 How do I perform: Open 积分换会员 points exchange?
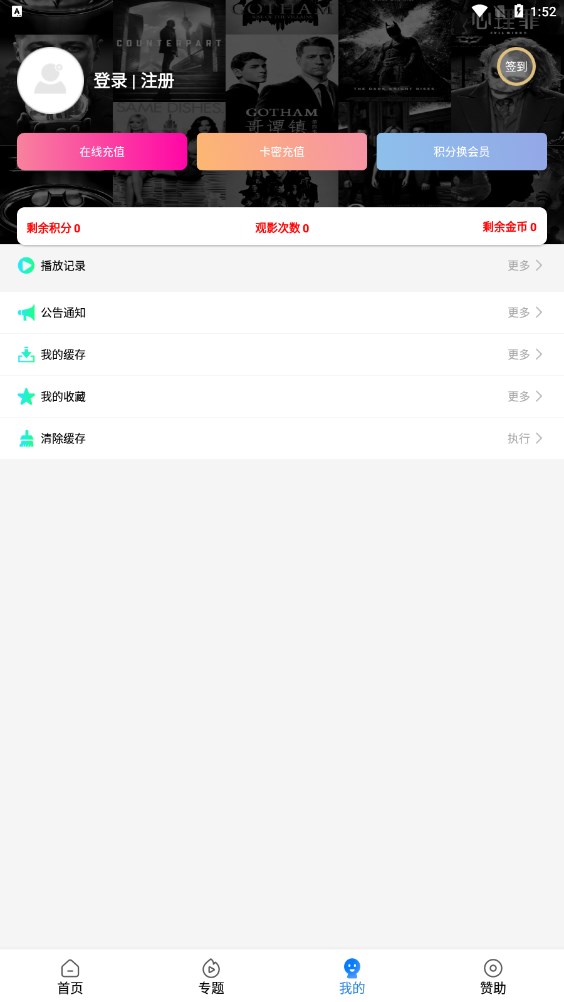point(462,151)
